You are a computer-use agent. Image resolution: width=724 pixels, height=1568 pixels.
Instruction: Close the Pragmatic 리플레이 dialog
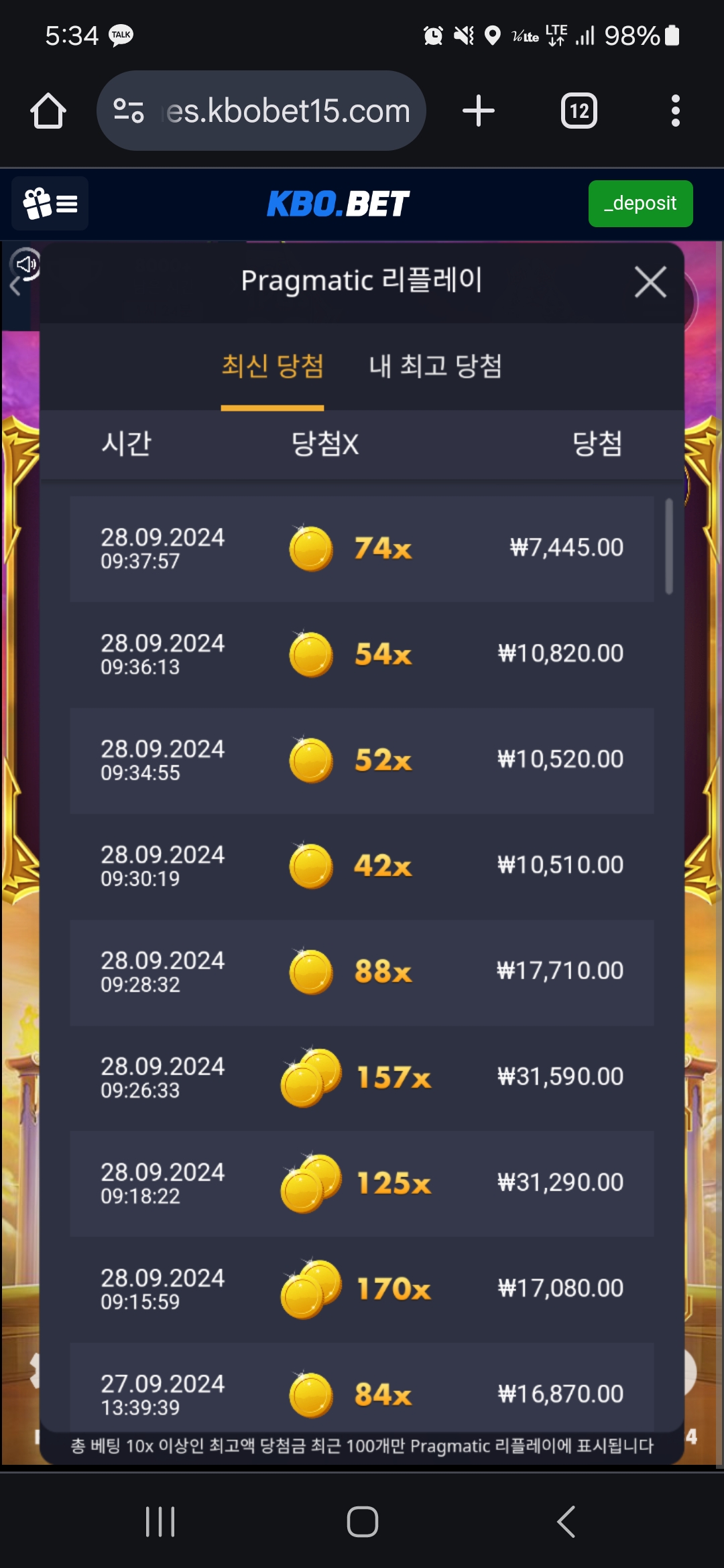650,281
